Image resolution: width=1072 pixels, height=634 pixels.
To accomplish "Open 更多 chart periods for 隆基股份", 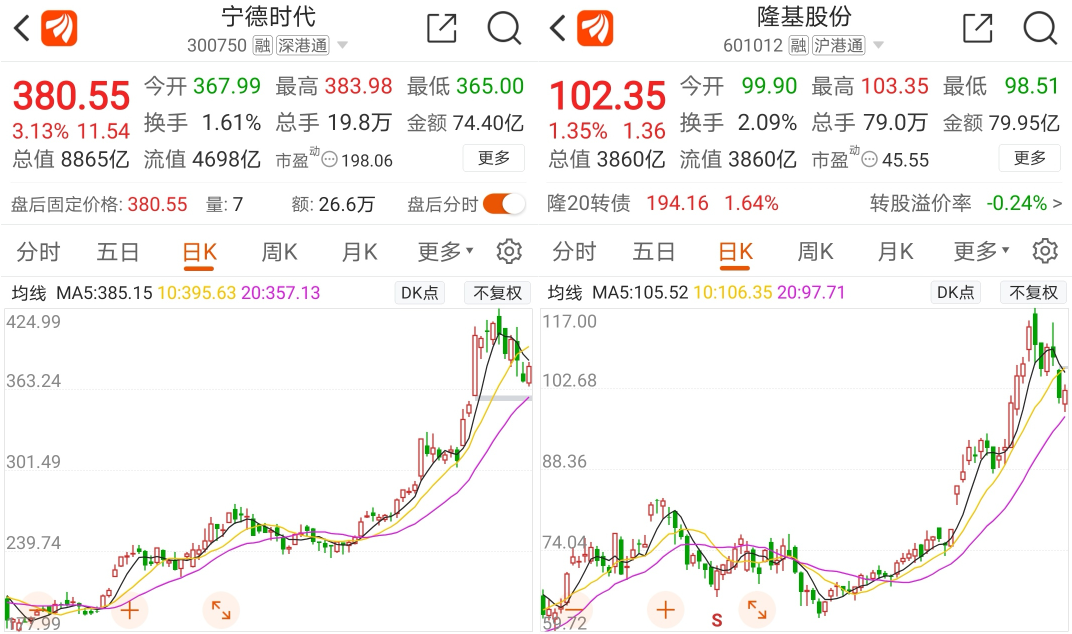I will click(980, 251).
